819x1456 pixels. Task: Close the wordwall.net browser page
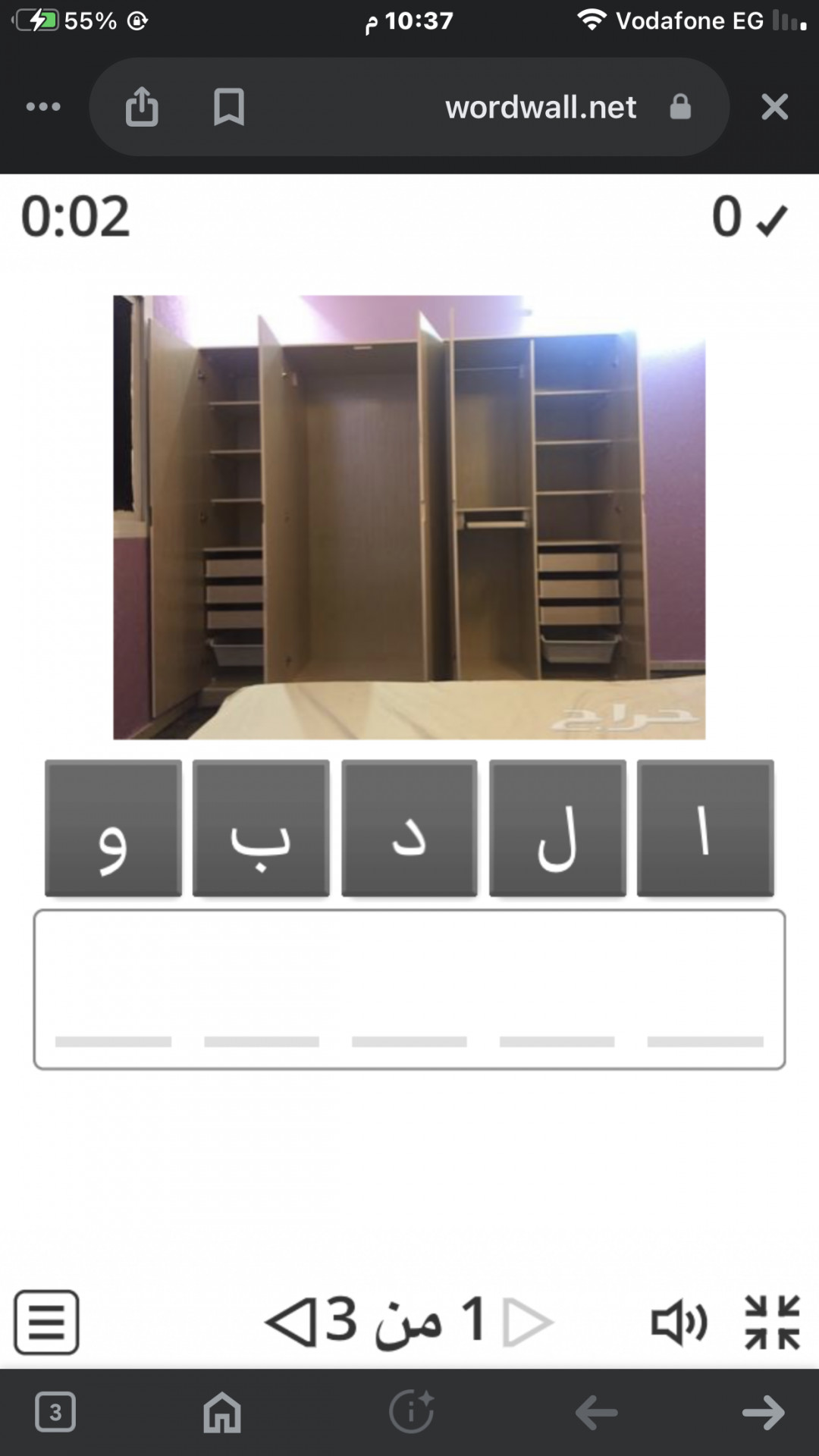[774, 107]
